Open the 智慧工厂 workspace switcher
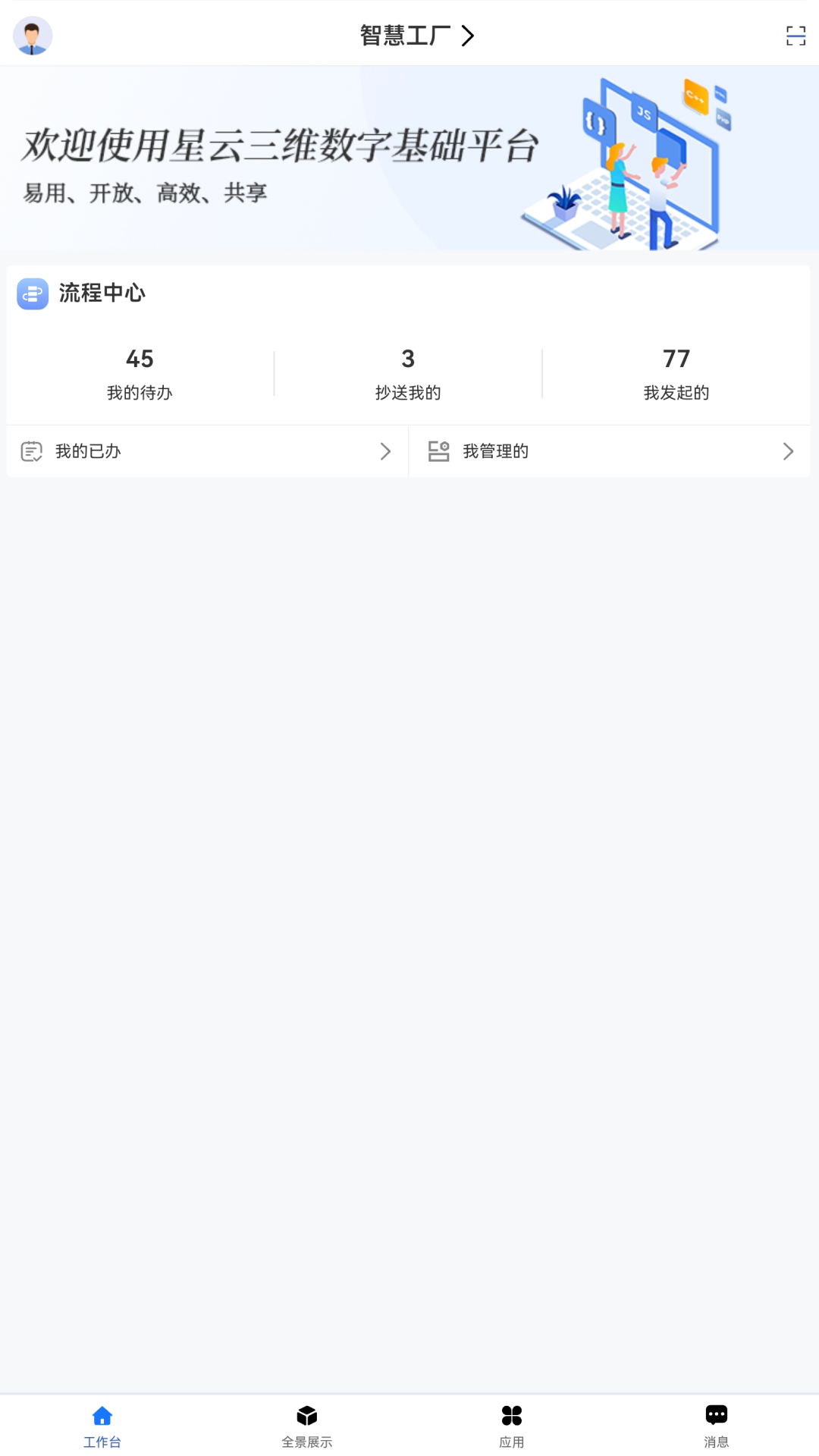 [416, 36]
